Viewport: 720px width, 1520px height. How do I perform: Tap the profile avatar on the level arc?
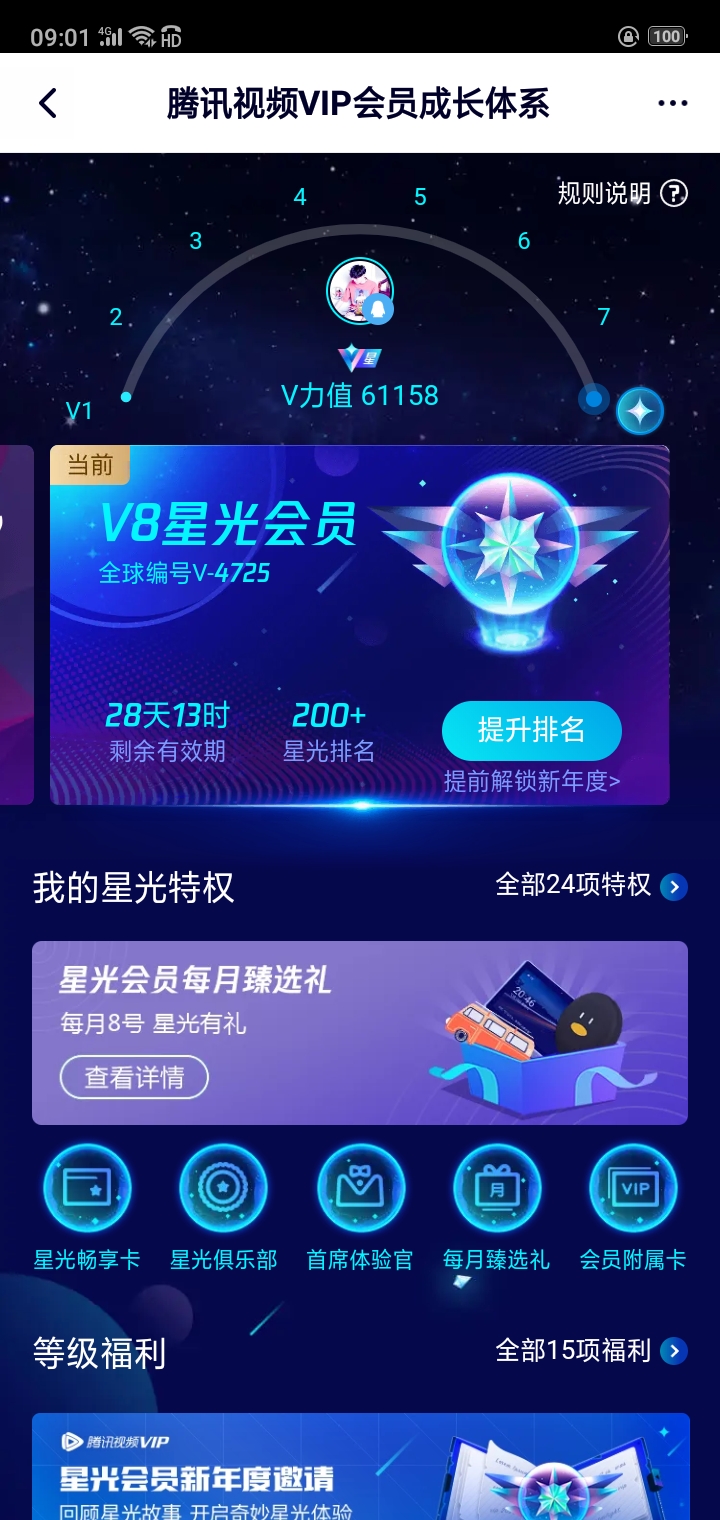(360, 291)
